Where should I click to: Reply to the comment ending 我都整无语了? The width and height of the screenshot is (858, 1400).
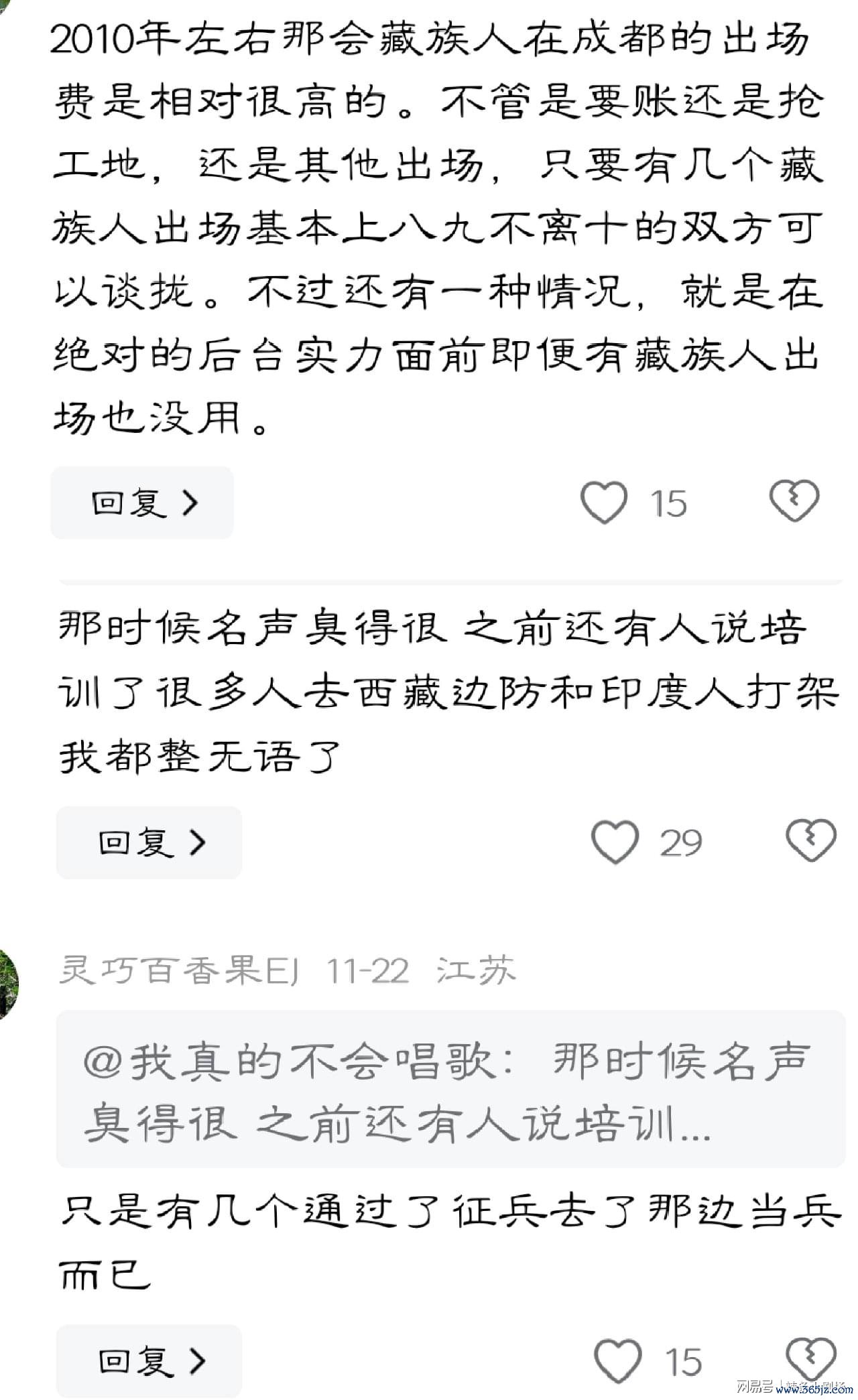pyautogui.click(x=149, y=842)
